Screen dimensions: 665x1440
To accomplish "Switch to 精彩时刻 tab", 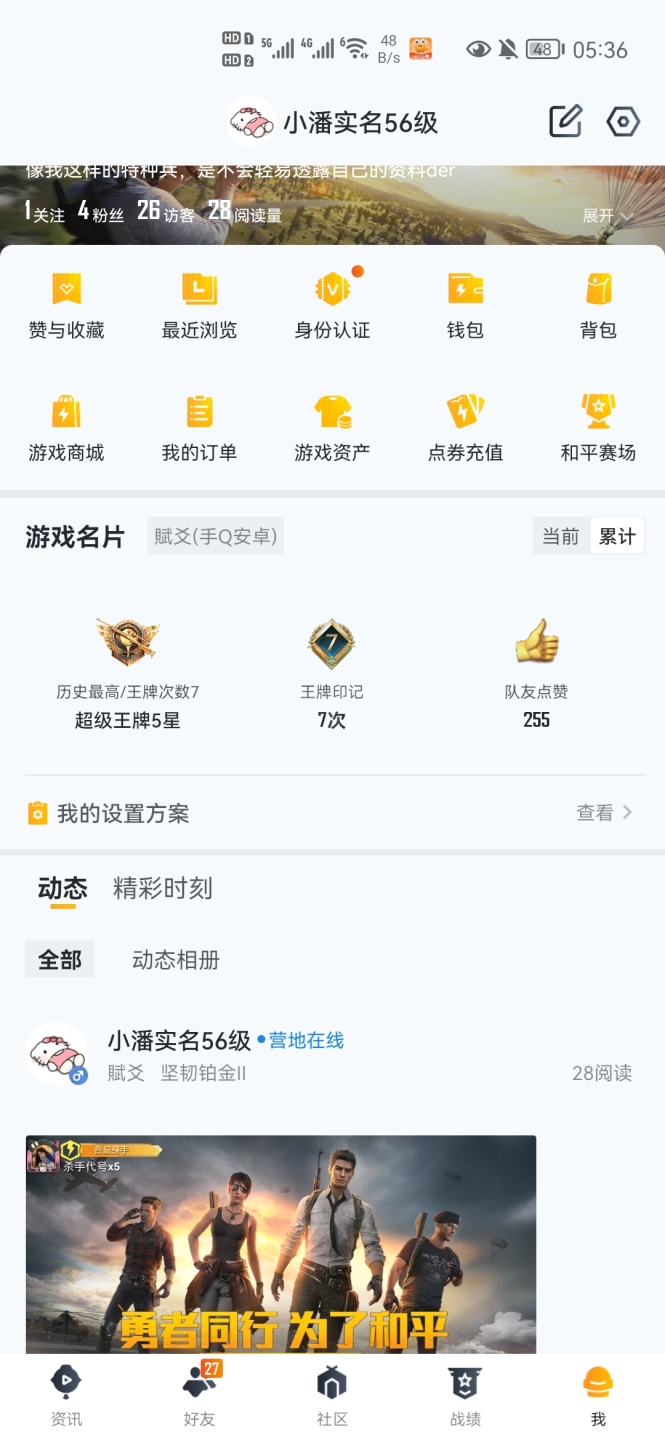I will (162, 888).
